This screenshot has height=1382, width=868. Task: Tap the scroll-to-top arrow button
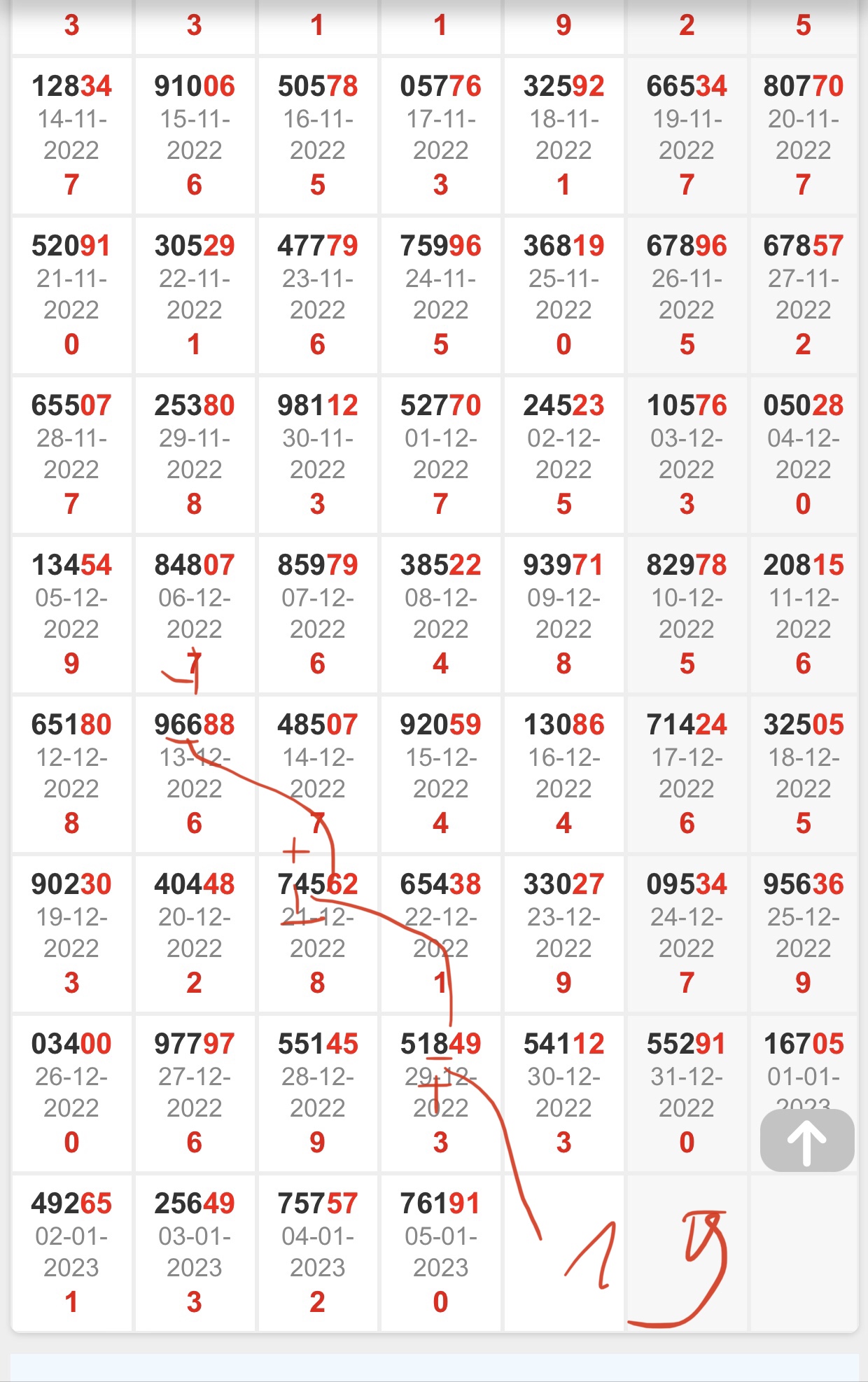point(806,1140)
